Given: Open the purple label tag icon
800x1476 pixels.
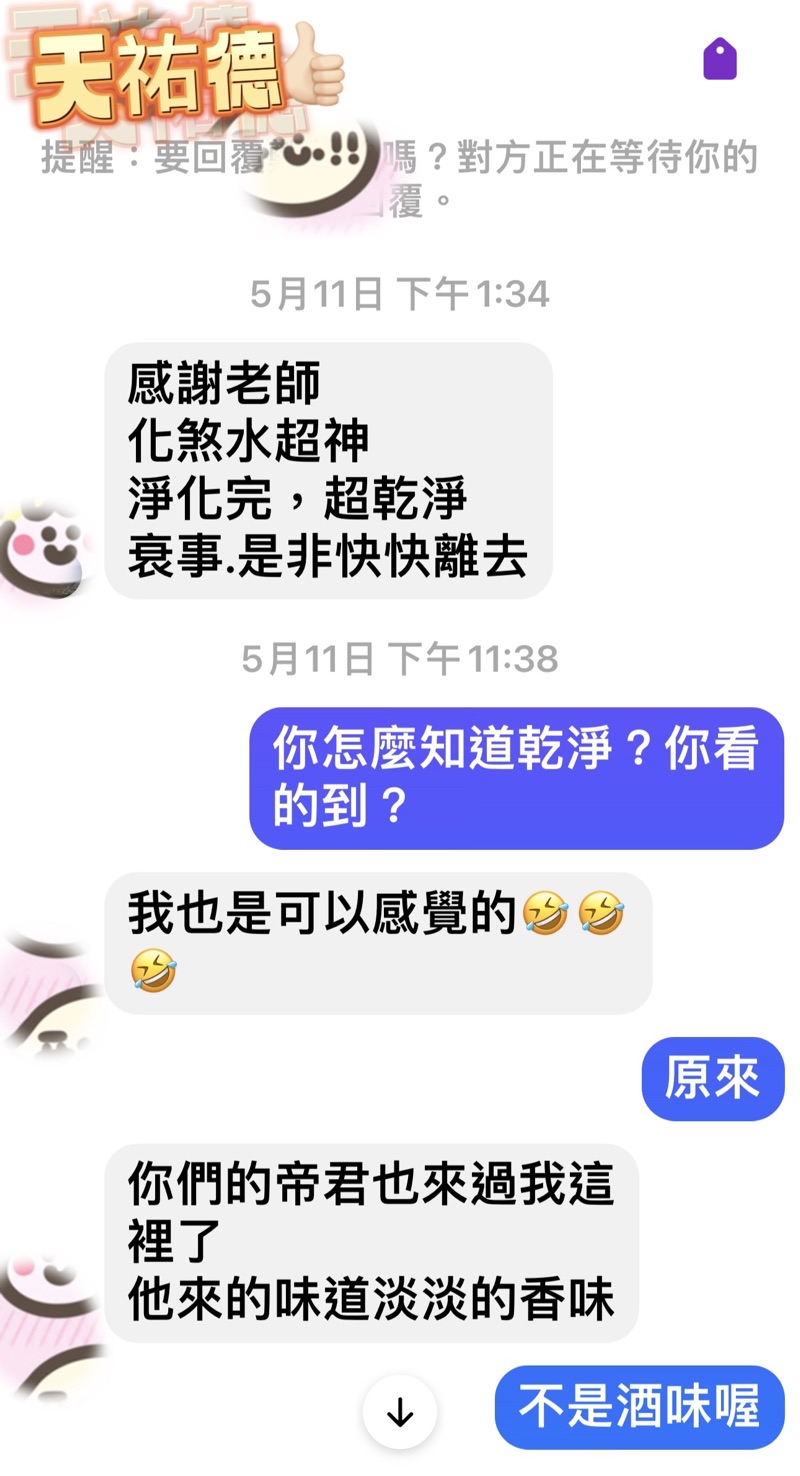Looking at the screenshot, I should click(x=720, y=59).
